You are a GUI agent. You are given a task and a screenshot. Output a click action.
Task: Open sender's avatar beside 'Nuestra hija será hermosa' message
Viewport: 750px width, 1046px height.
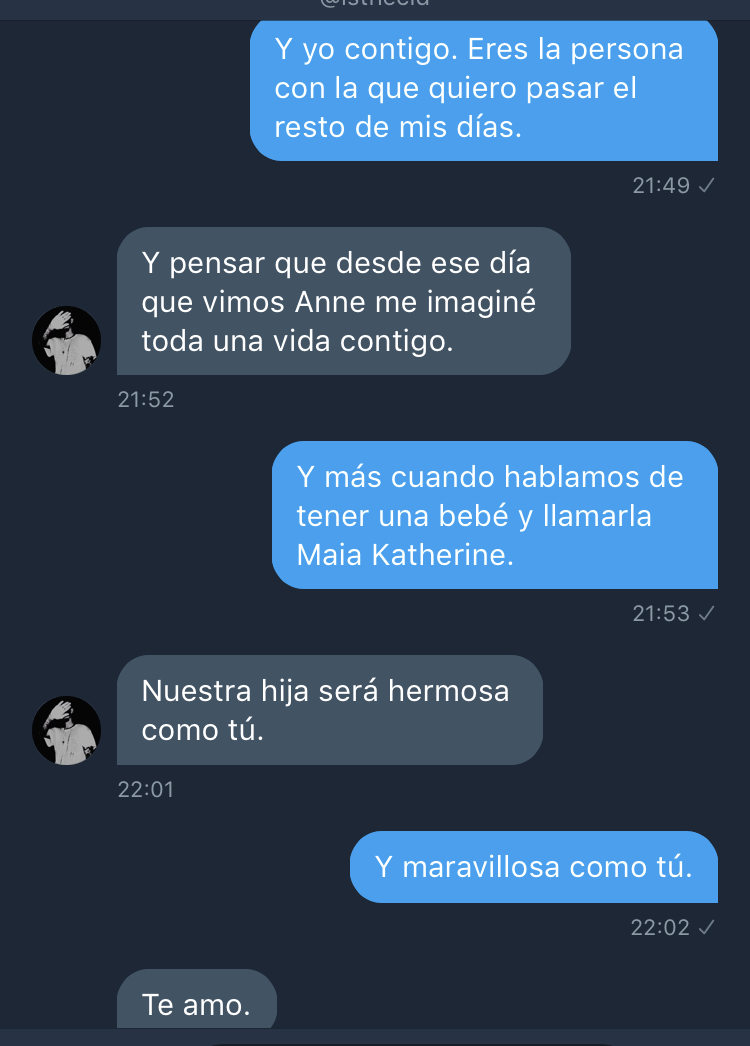point(67,730)
